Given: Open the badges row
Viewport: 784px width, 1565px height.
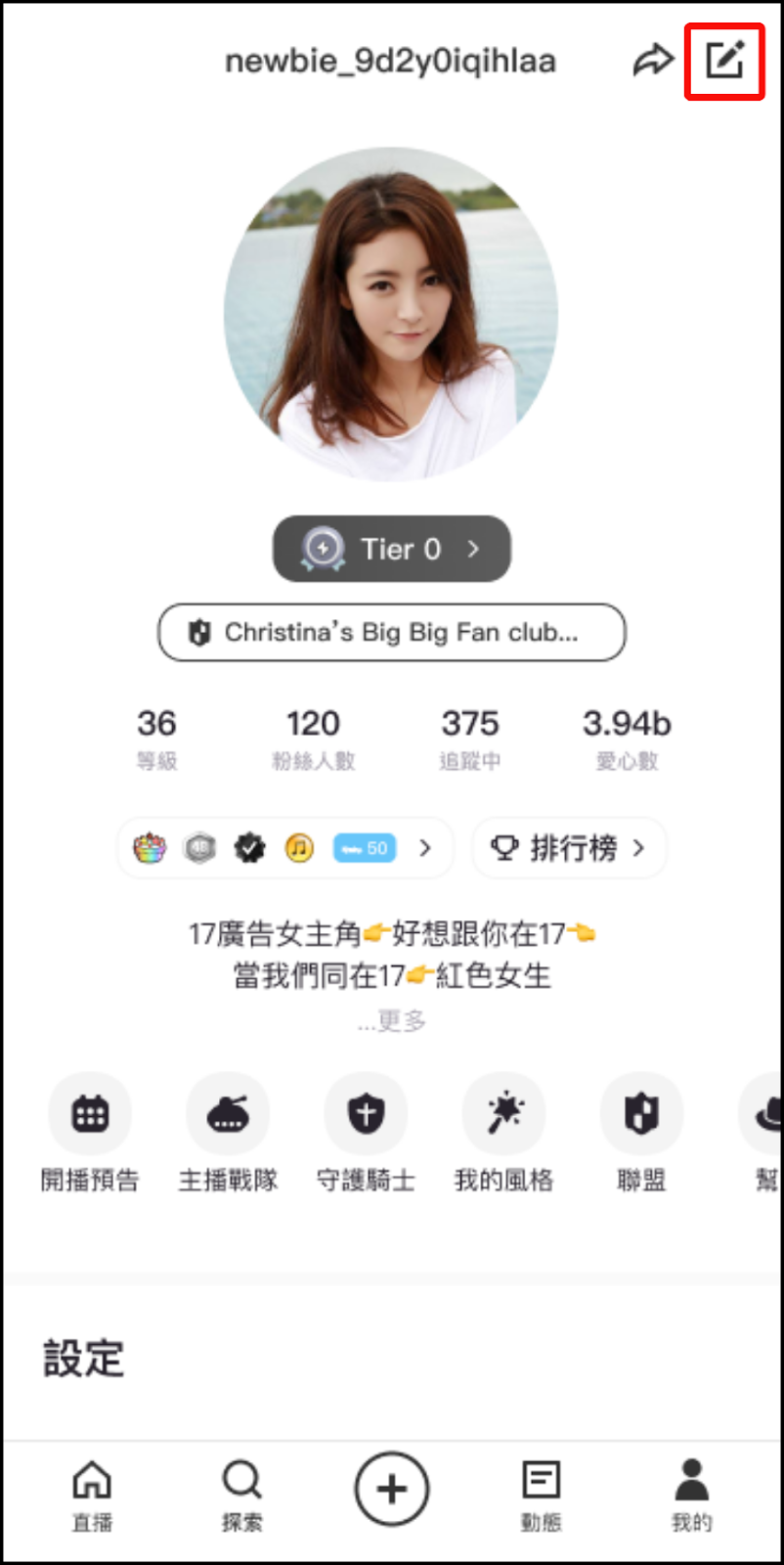Looking at the screenshot, I should 284,847.
